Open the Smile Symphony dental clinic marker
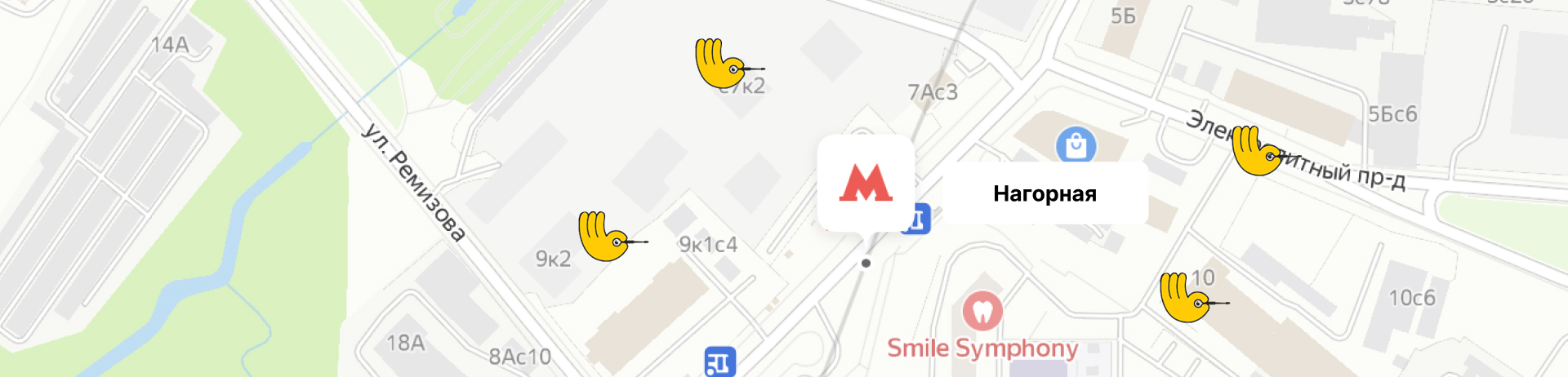Viewport: 1568px width, 377px height. pos(982,311)
